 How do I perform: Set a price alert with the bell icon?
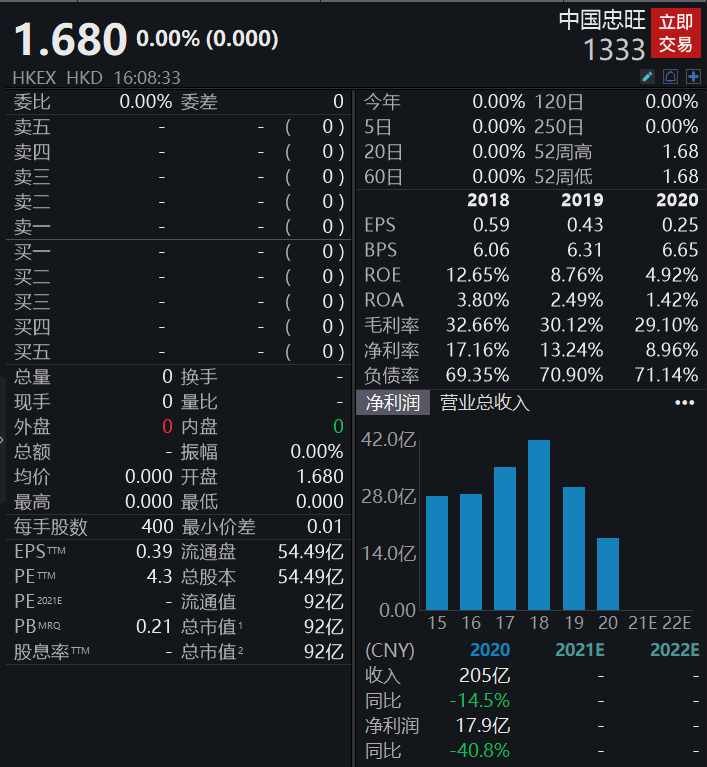[x=670, y=76]
